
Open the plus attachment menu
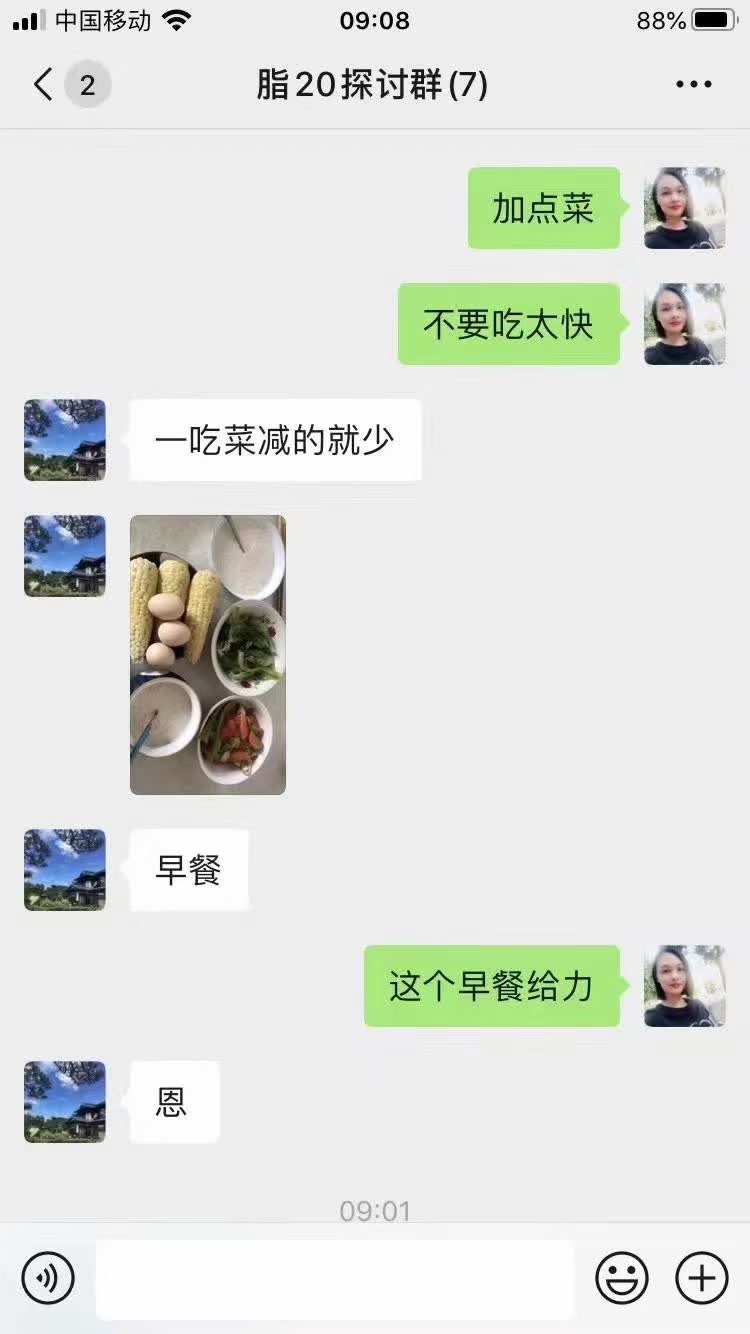(701, 1278)
